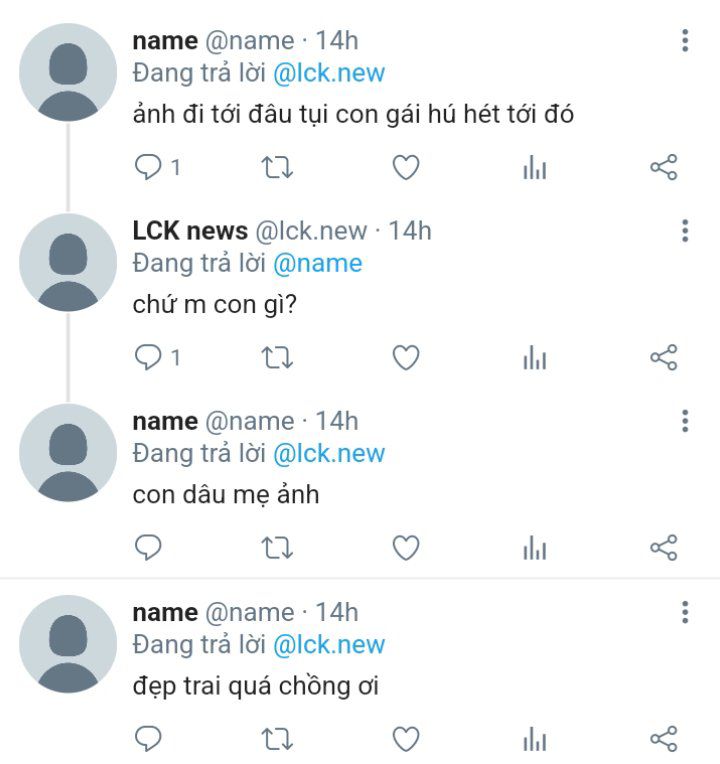
Task: Retweet the tweet "con dâu mẹ ảnh"
Action: click(x=277, y=548)
